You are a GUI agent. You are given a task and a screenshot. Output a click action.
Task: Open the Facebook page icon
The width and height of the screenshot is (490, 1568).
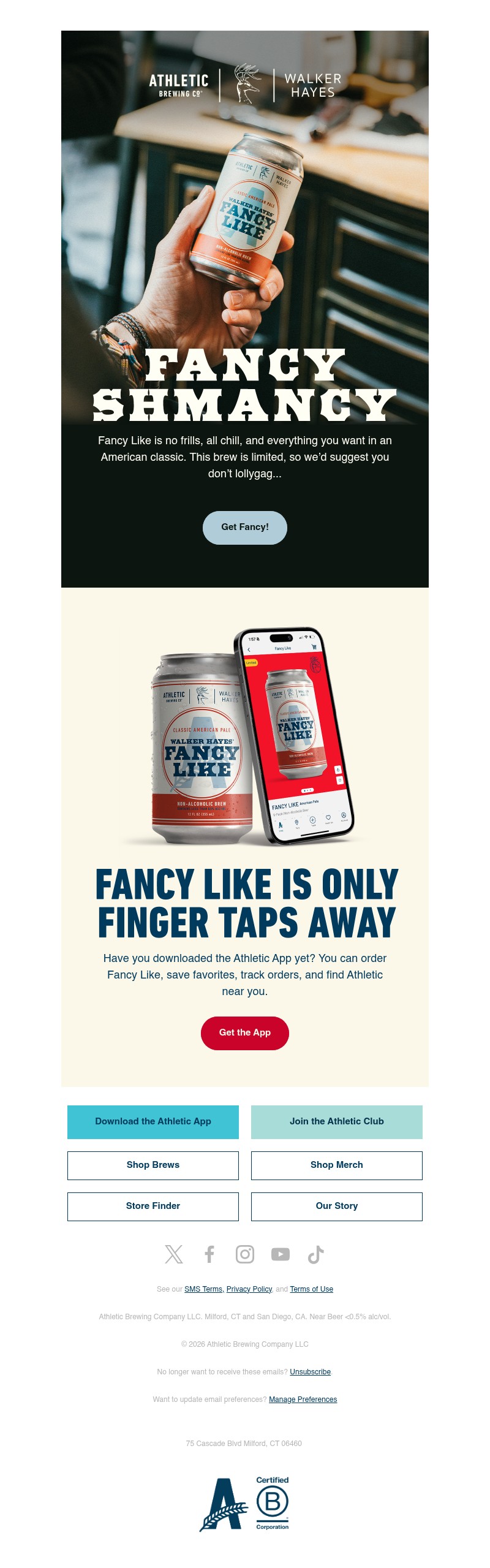click(x=209, y=1254)
